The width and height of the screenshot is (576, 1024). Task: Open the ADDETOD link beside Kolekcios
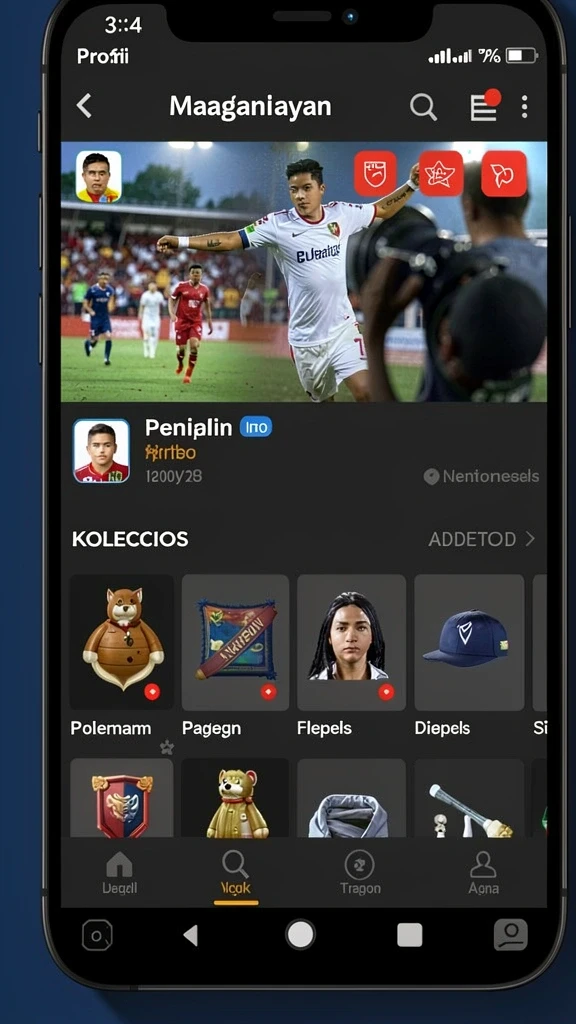click(x=481, y=539)
